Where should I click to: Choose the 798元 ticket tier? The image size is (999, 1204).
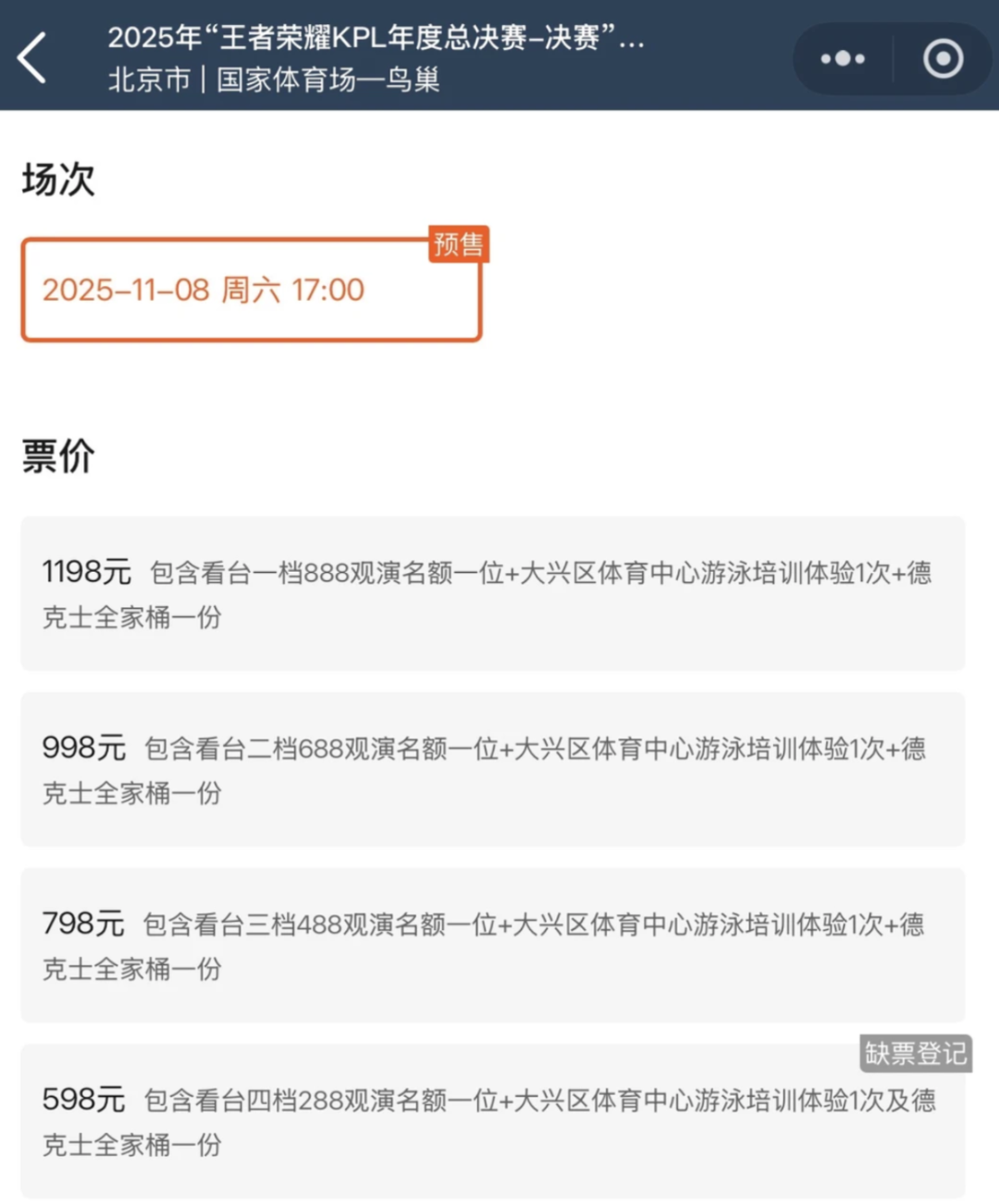(x=492, y=946)
